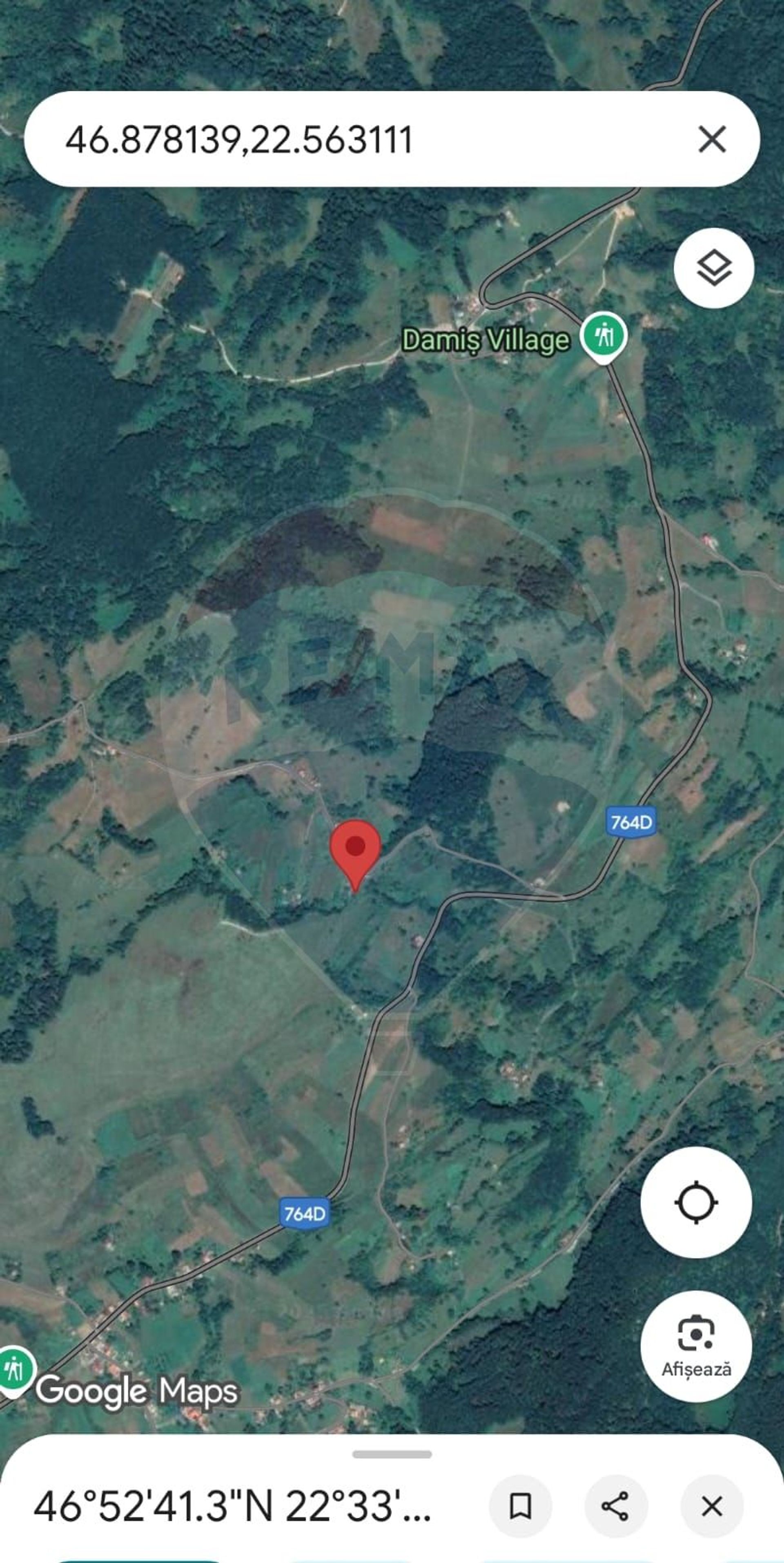Clear the searched coordinates
784x1563 pixels.
tap(712, 140)
